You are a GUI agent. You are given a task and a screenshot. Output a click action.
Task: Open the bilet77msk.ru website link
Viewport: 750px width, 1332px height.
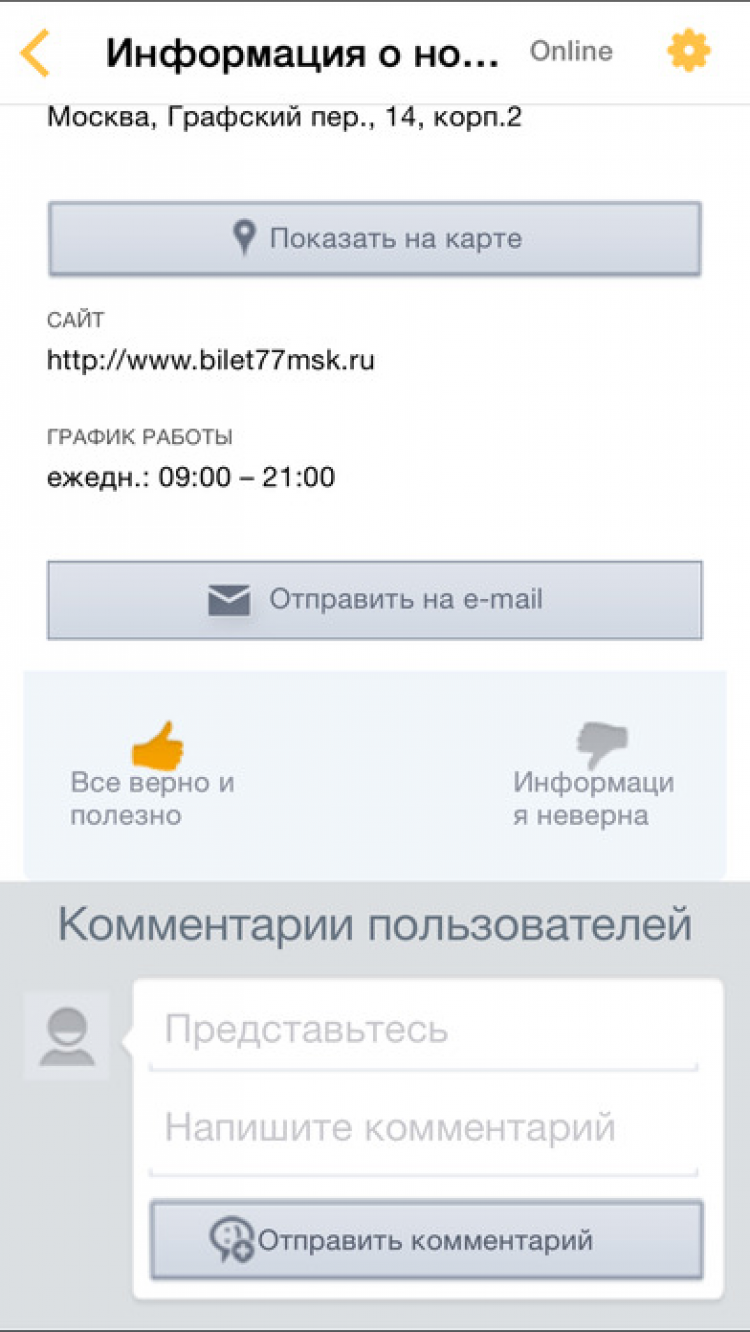pyautogui.click(x=211, y=360)
